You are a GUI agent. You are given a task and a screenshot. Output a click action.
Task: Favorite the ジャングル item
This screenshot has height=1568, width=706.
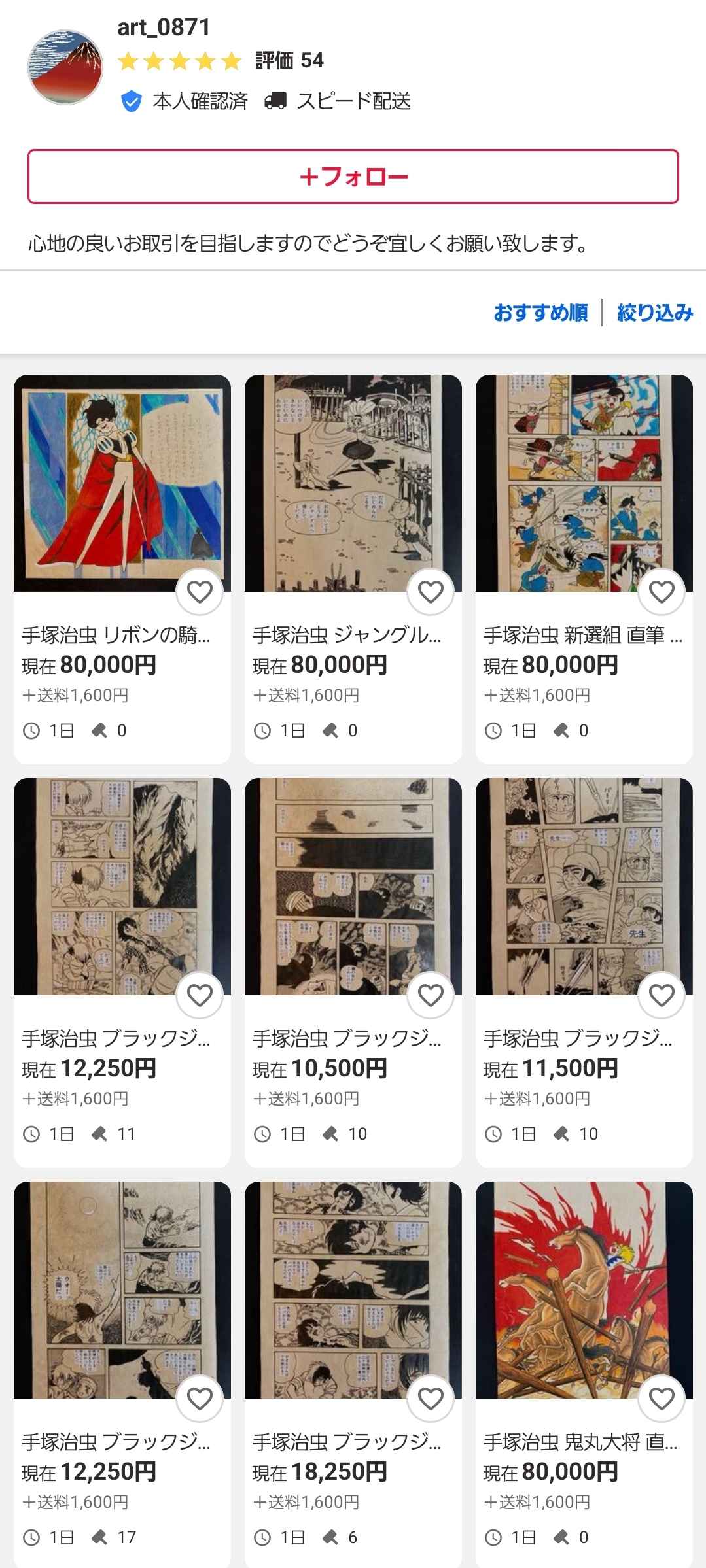pyautogui.click(x=431, y=592)
